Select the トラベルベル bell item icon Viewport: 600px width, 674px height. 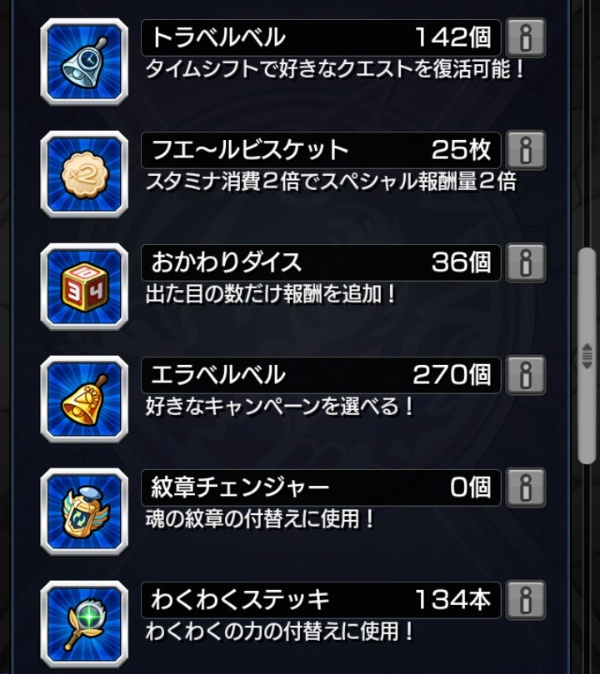point(84,62)
